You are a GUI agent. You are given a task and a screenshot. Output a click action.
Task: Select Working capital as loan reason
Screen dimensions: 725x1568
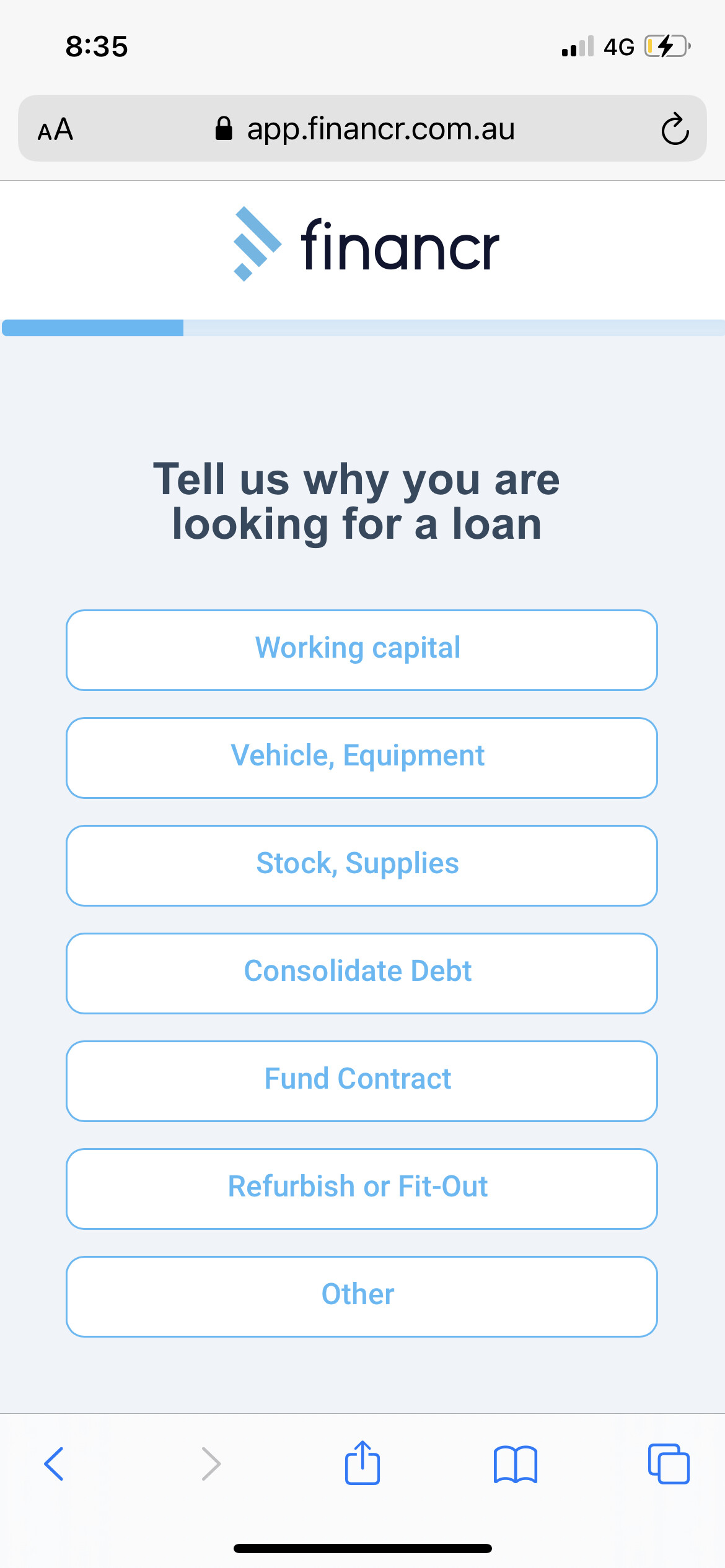pyautogui.click(x=361, y=650)
